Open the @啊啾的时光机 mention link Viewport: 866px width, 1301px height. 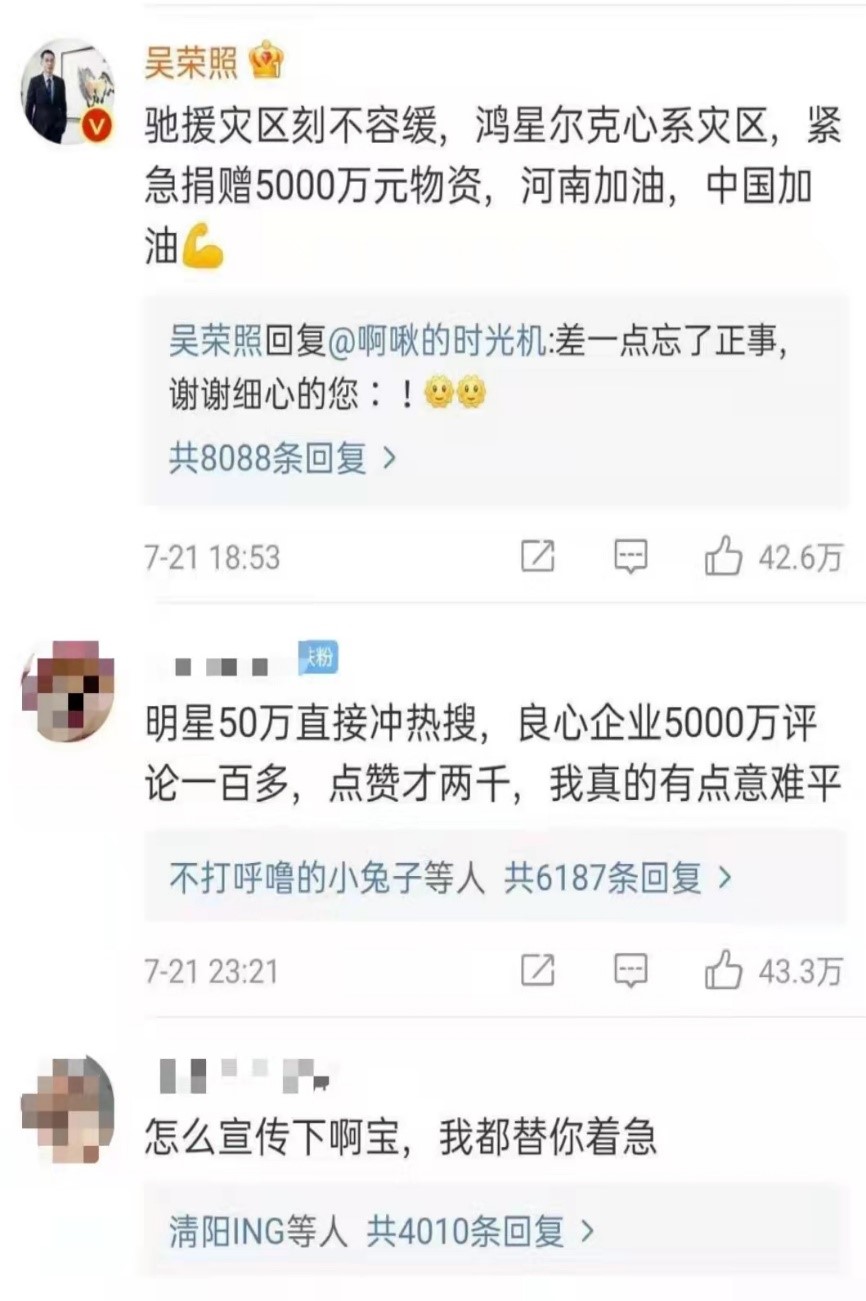(441, 343)
